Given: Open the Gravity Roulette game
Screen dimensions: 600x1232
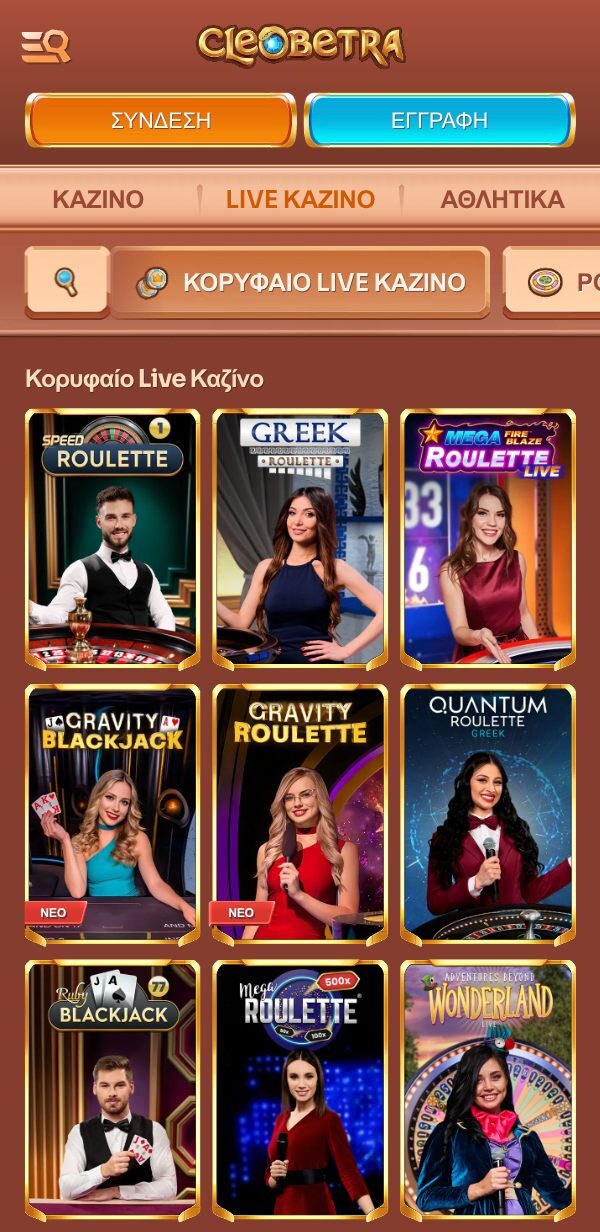Looking at the screenshot, I should [300, 814].
